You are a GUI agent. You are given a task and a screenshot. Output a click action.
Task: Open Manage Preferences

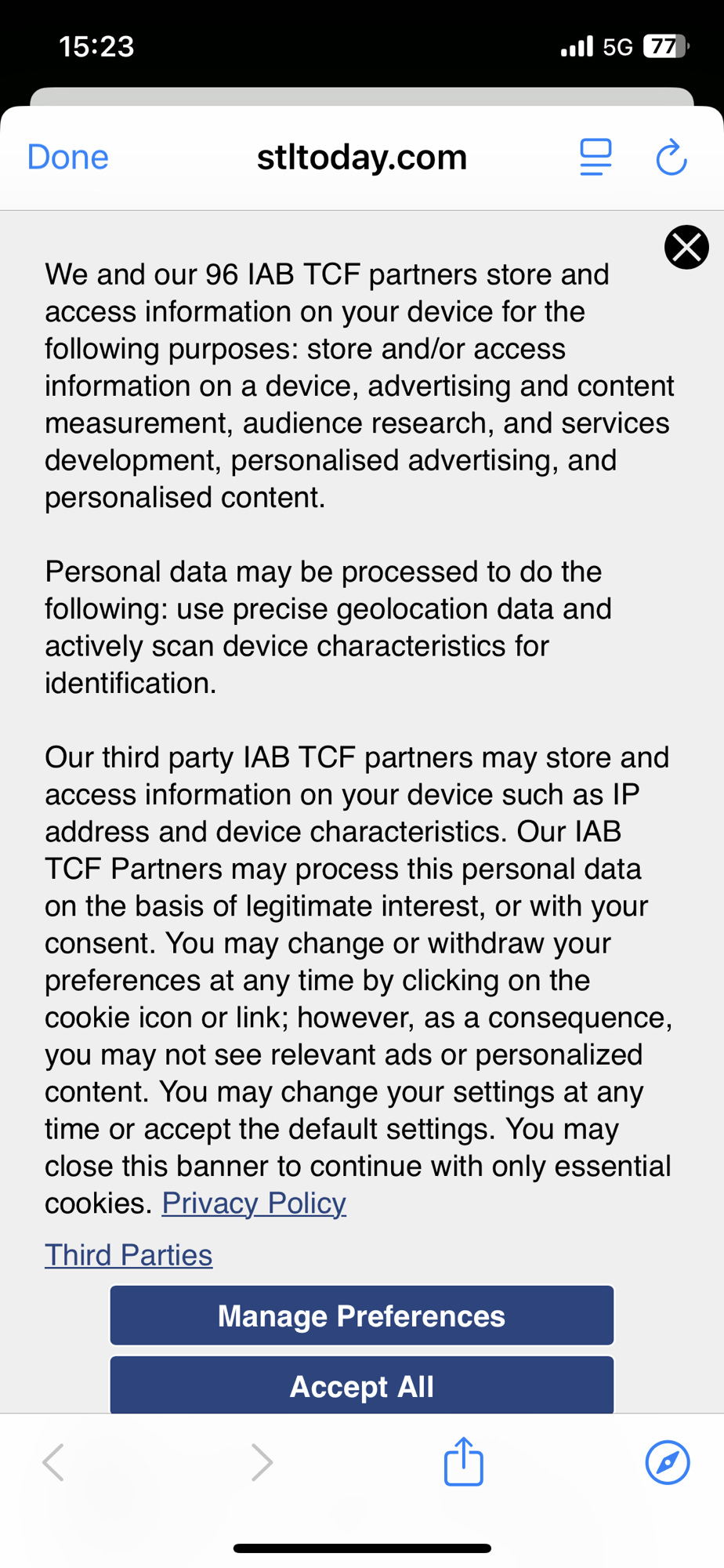(x=361, y=1316)
